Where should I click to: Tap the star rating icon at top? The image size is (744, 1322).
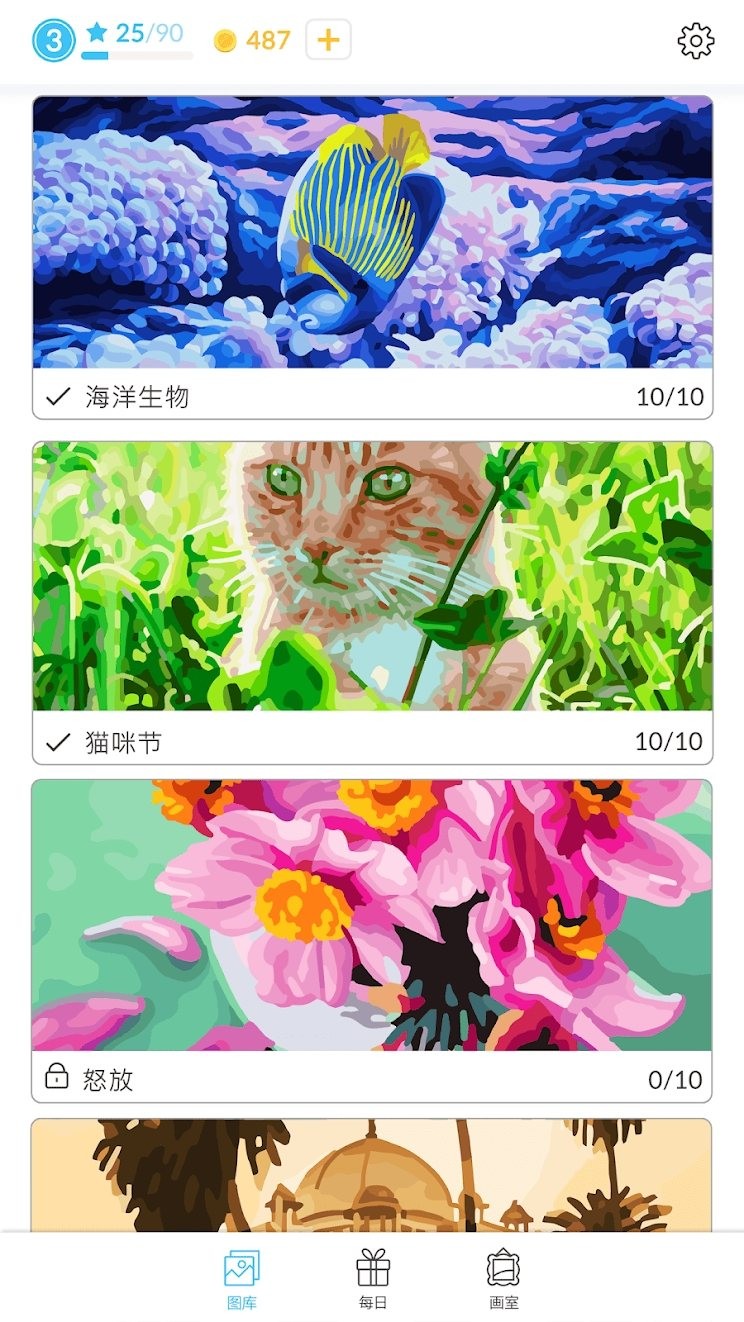pos(95,31)
